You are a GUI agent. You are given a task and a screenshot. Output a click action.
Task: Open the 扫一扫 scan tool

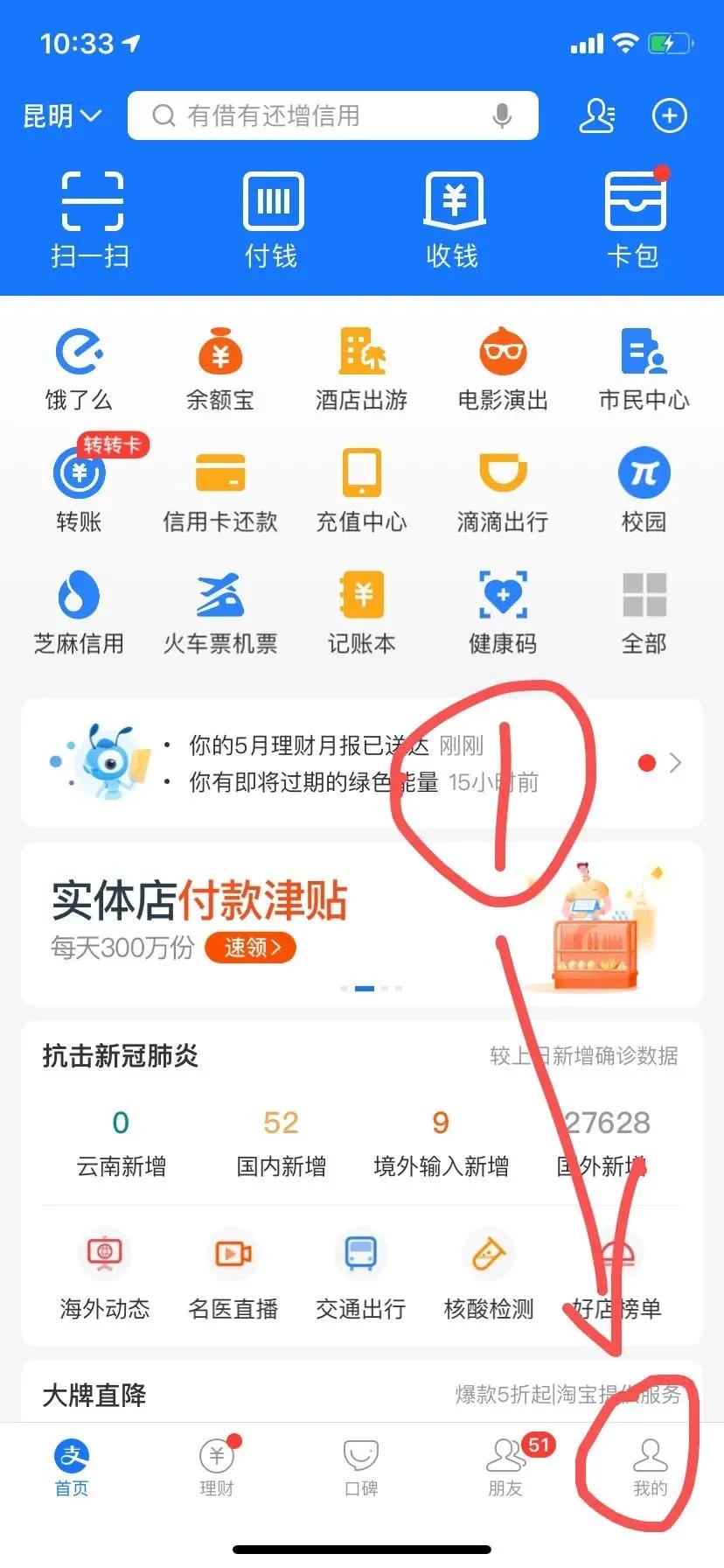click(x=91, y=217)
